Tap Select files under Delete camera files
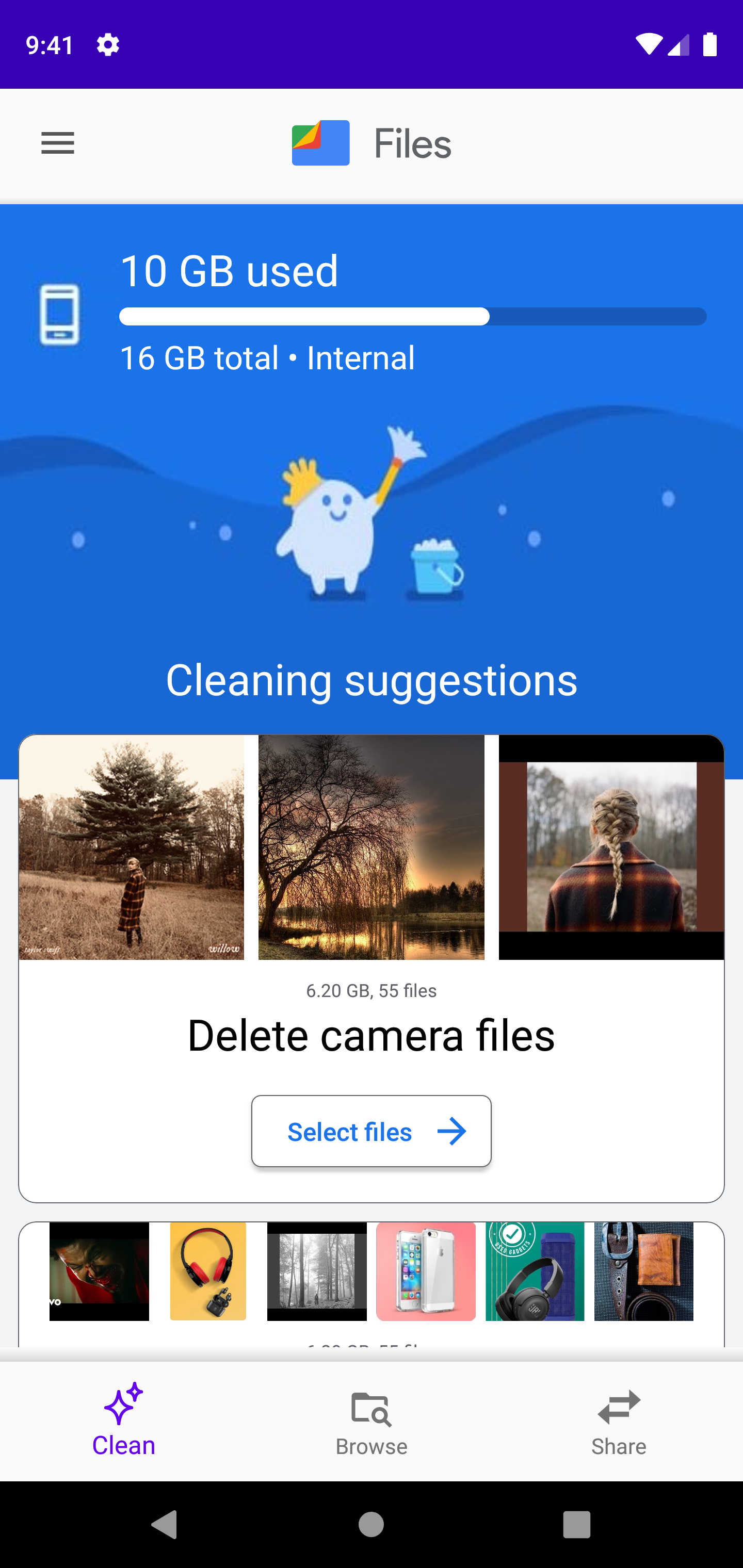Viewport: 743px width, 1568px height. [x=372, y=1131]
